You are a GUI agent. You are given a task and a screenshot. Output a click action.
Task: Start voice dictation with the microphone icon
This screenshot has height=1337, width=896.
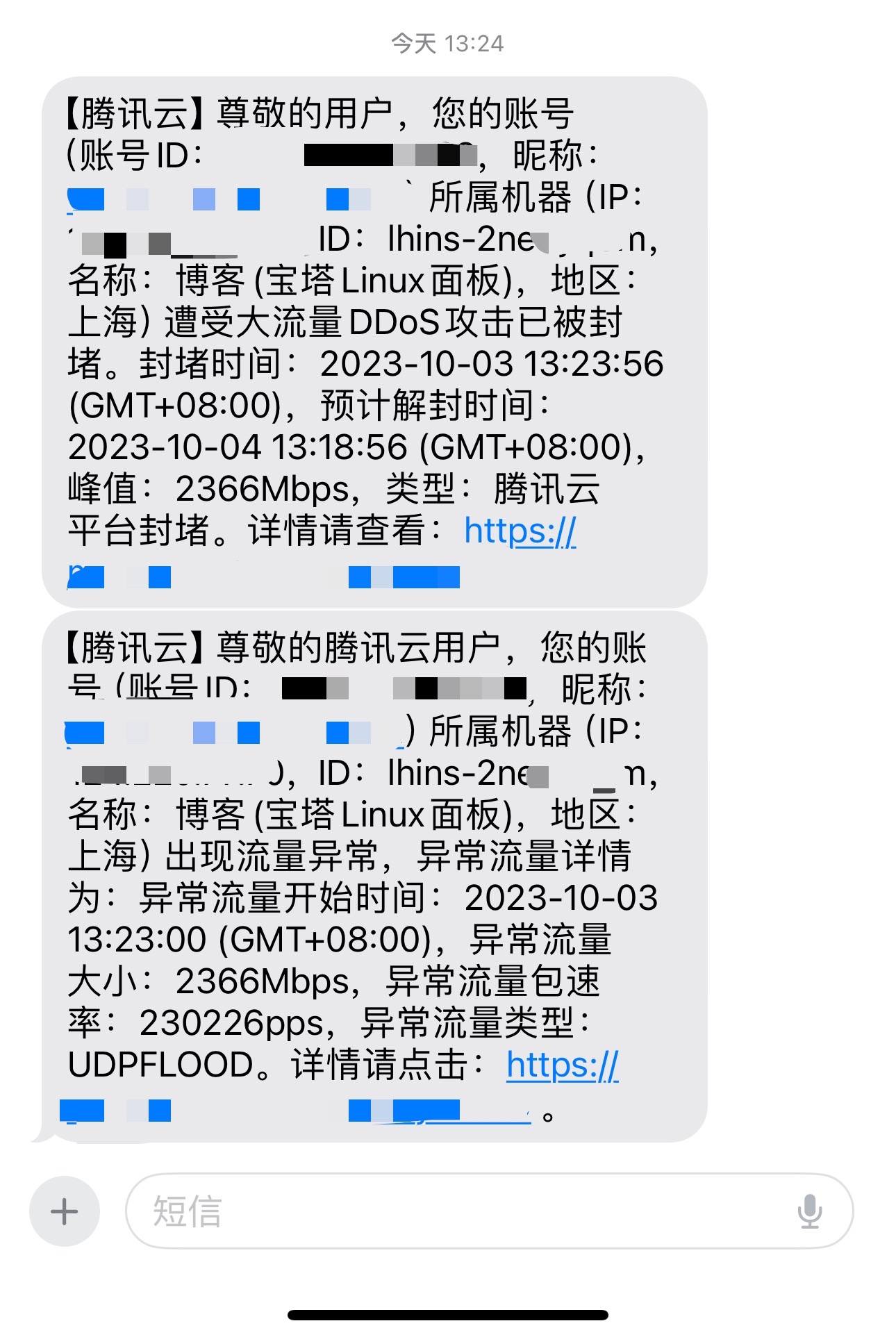point(809,1211)
